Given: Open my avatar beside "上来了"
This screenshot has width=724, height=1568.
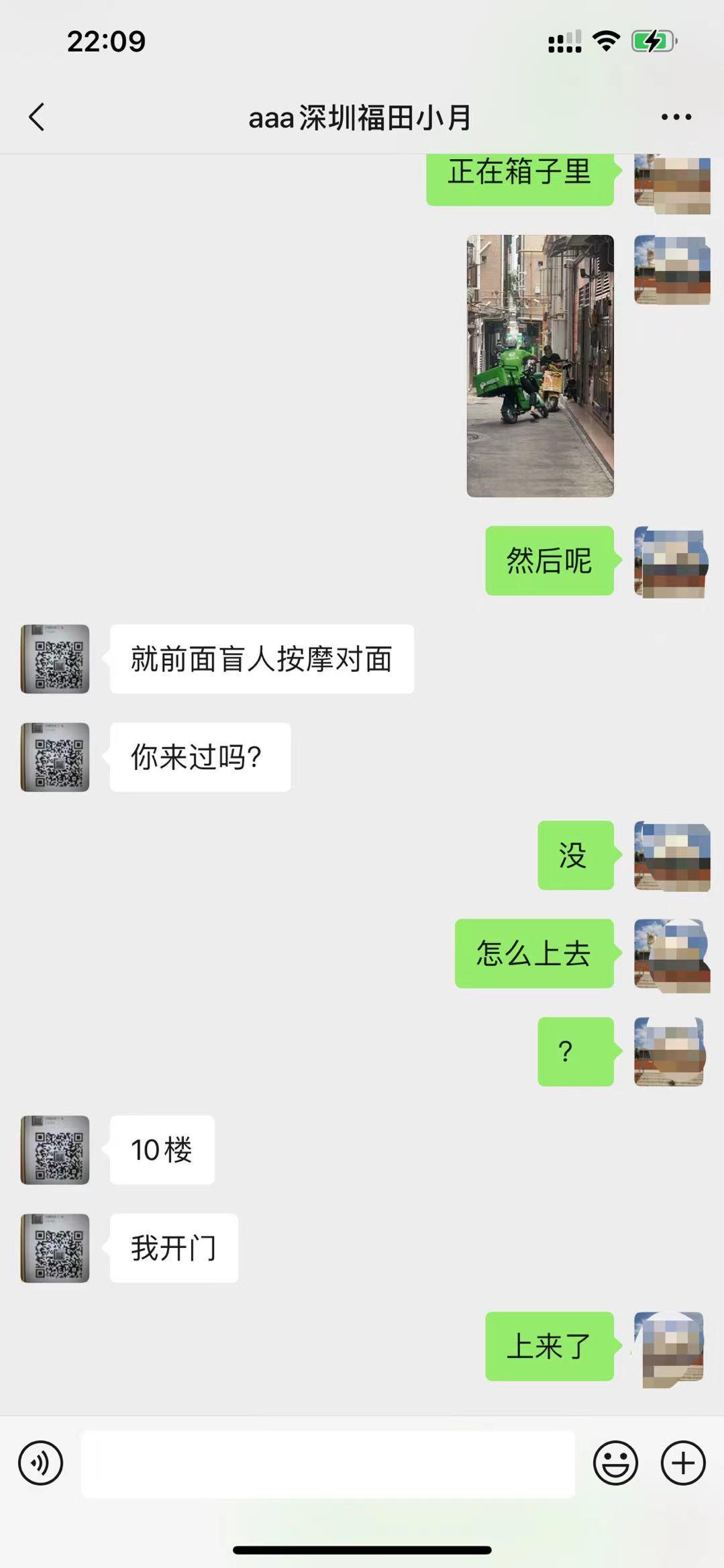Looking at the screenshot, I should pyautogui.click(x=672, y=1346).
